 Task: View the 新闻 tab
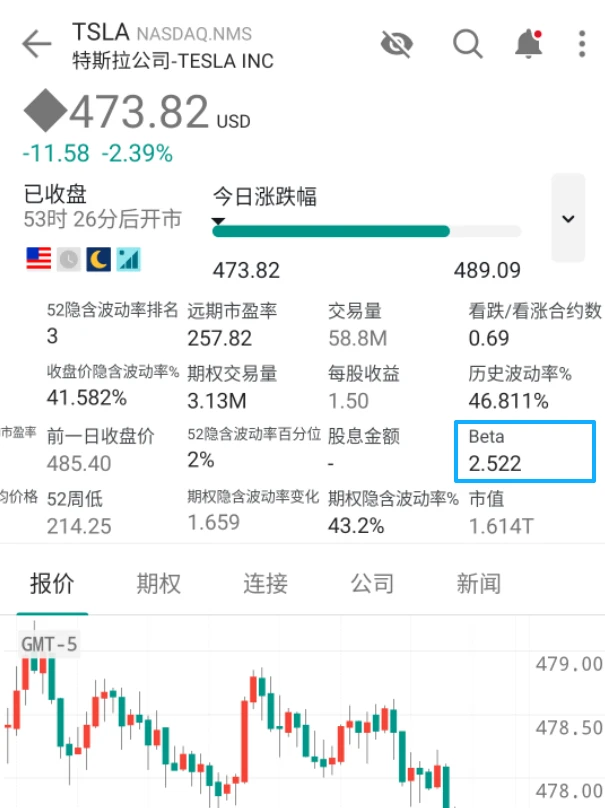coord(478,584)
